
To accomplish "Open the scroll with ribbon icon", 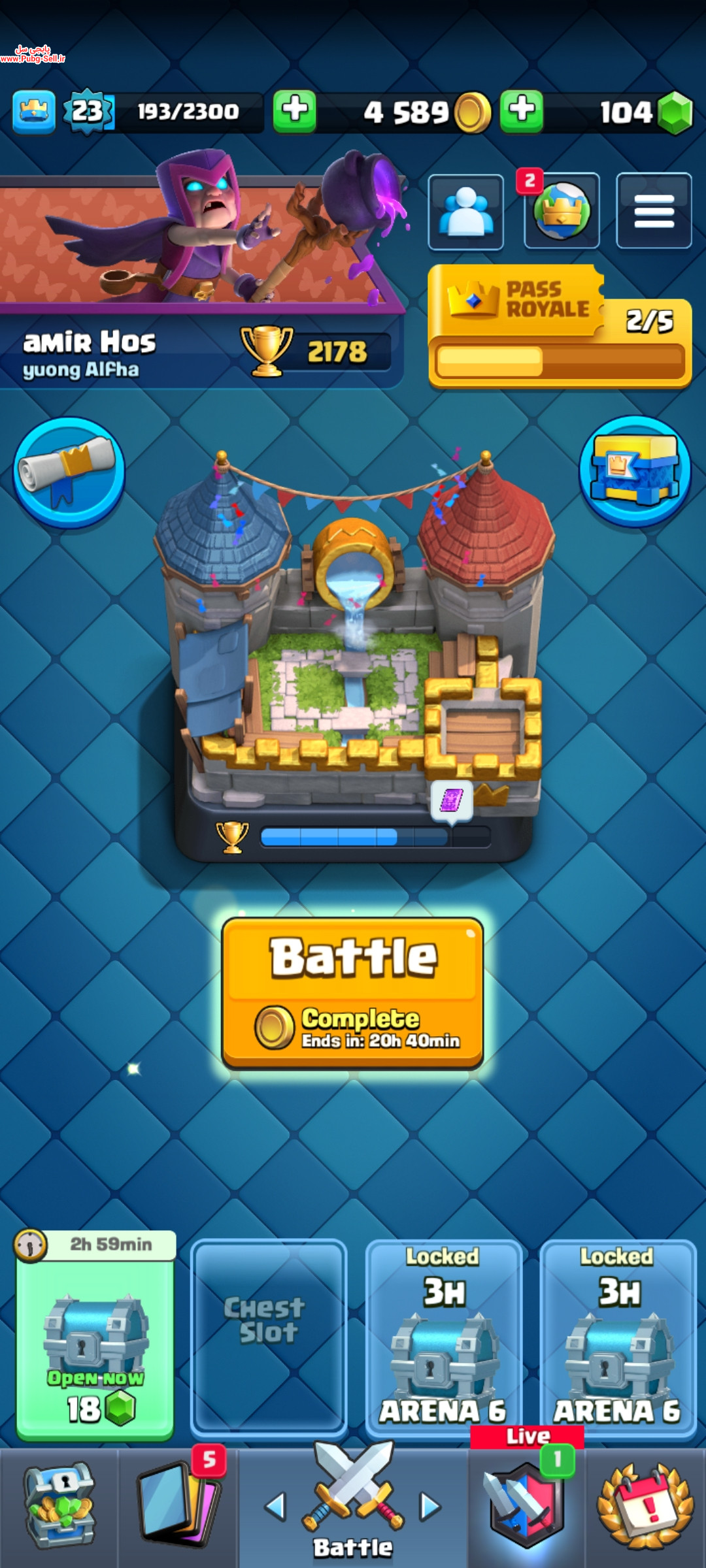I will click(69, 472).
